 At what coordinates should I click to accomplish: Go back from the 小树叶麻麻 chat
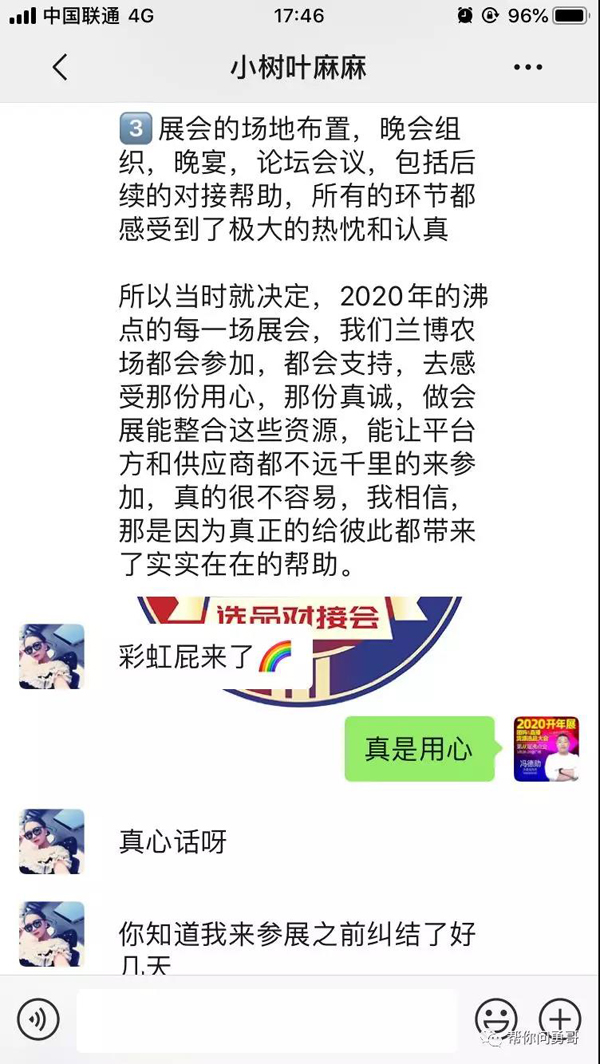coord(60,68)
